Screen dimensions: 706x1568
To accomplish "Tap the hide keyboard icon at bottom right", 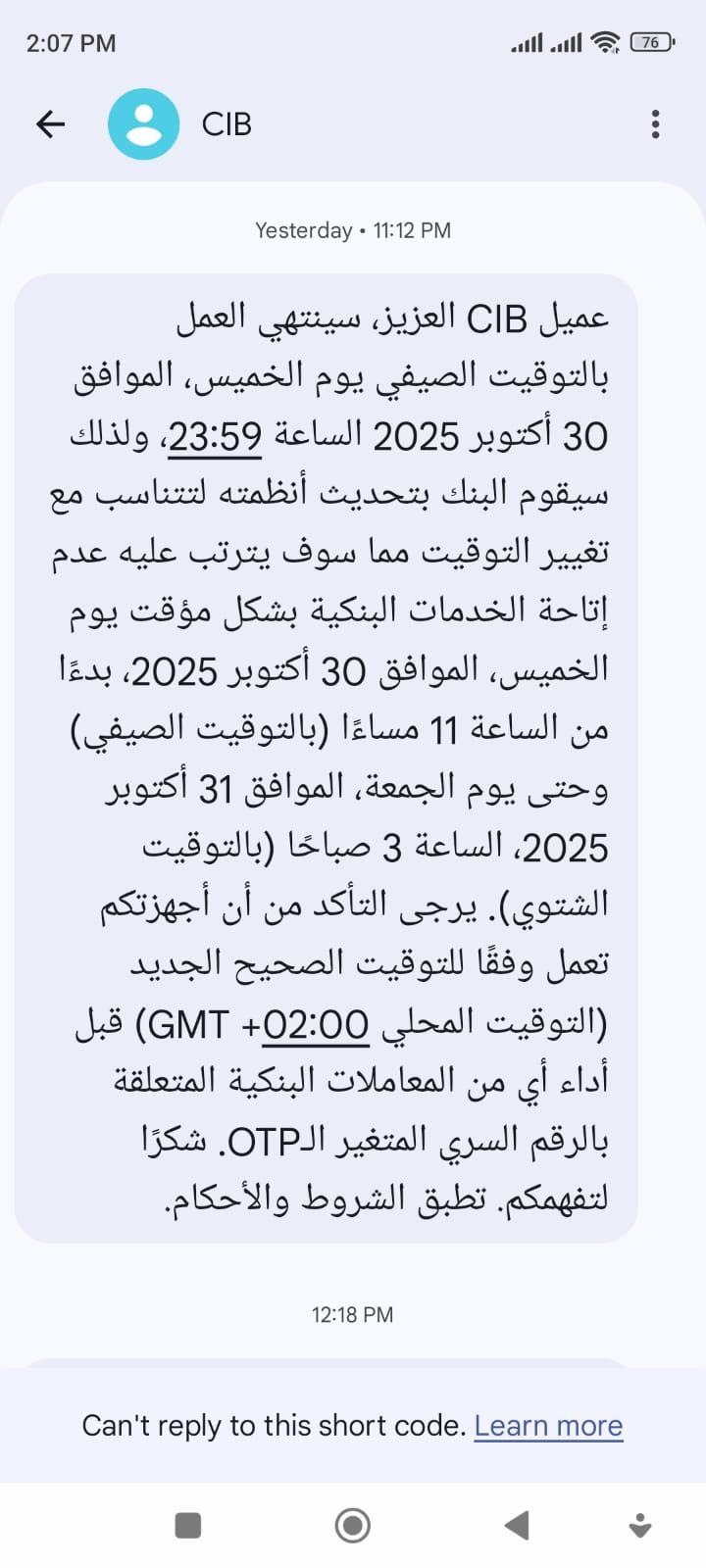I will (641, 1525).
